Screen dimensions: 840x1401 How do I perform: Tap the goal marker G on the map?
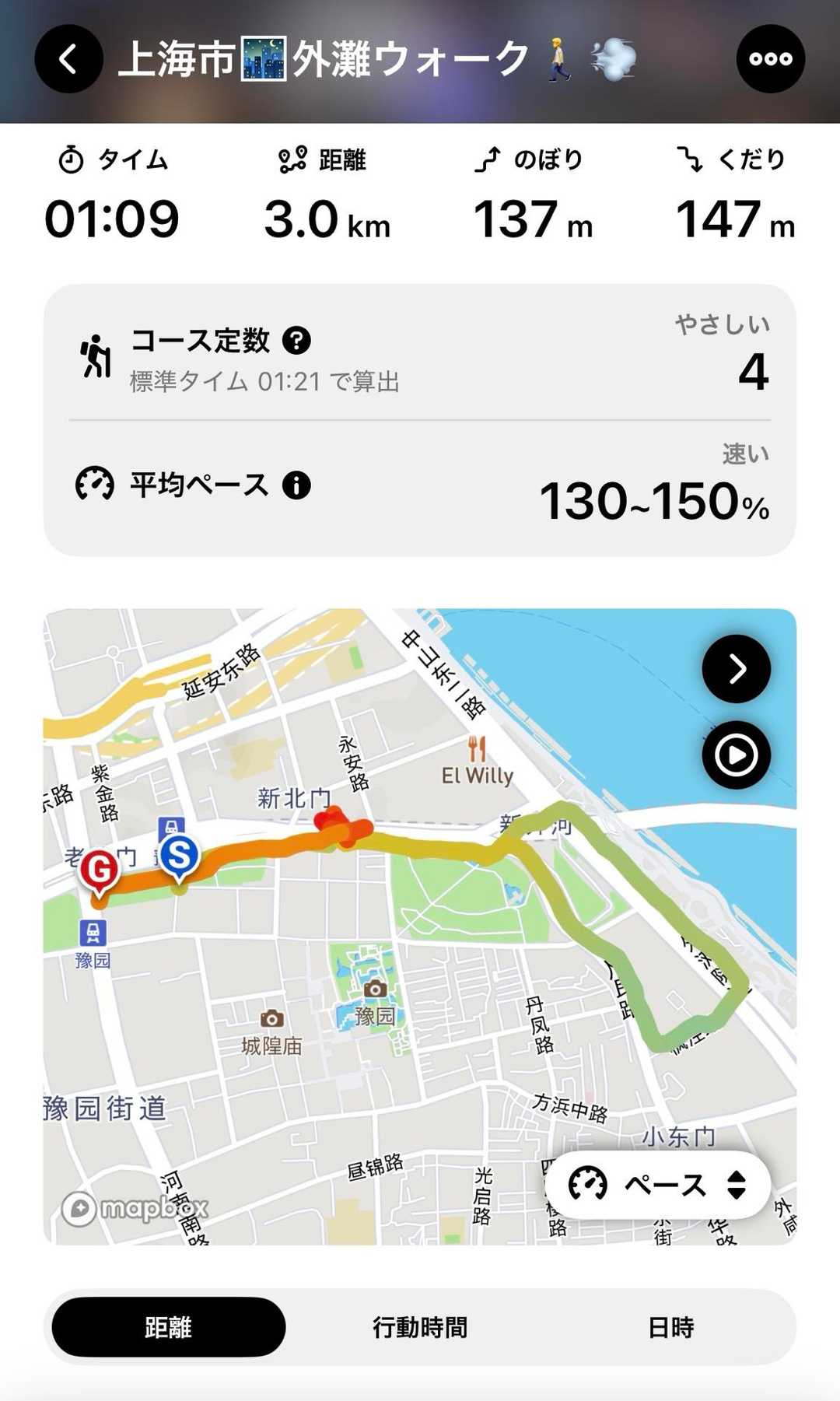pyautogui.click(x=100, y=870)
